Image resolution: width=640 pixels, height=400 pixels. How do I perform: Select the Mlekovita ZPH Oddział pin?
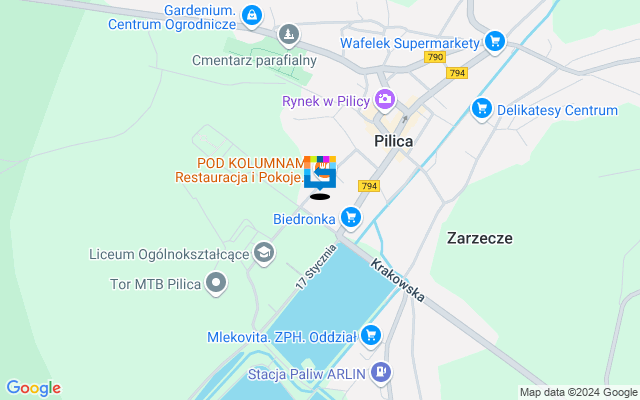(x=371, y=335)
